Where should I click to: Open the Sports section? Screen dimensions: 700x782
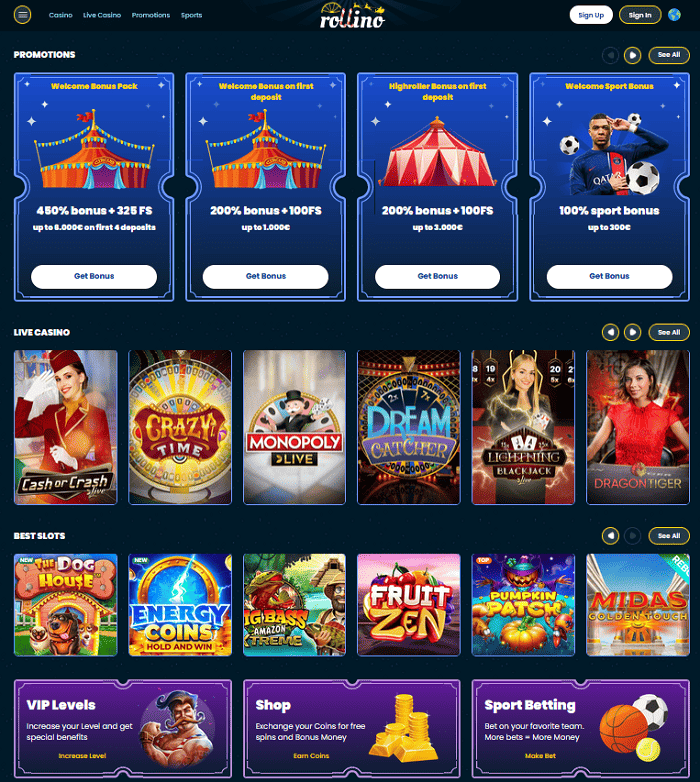[x=191, y=16]
